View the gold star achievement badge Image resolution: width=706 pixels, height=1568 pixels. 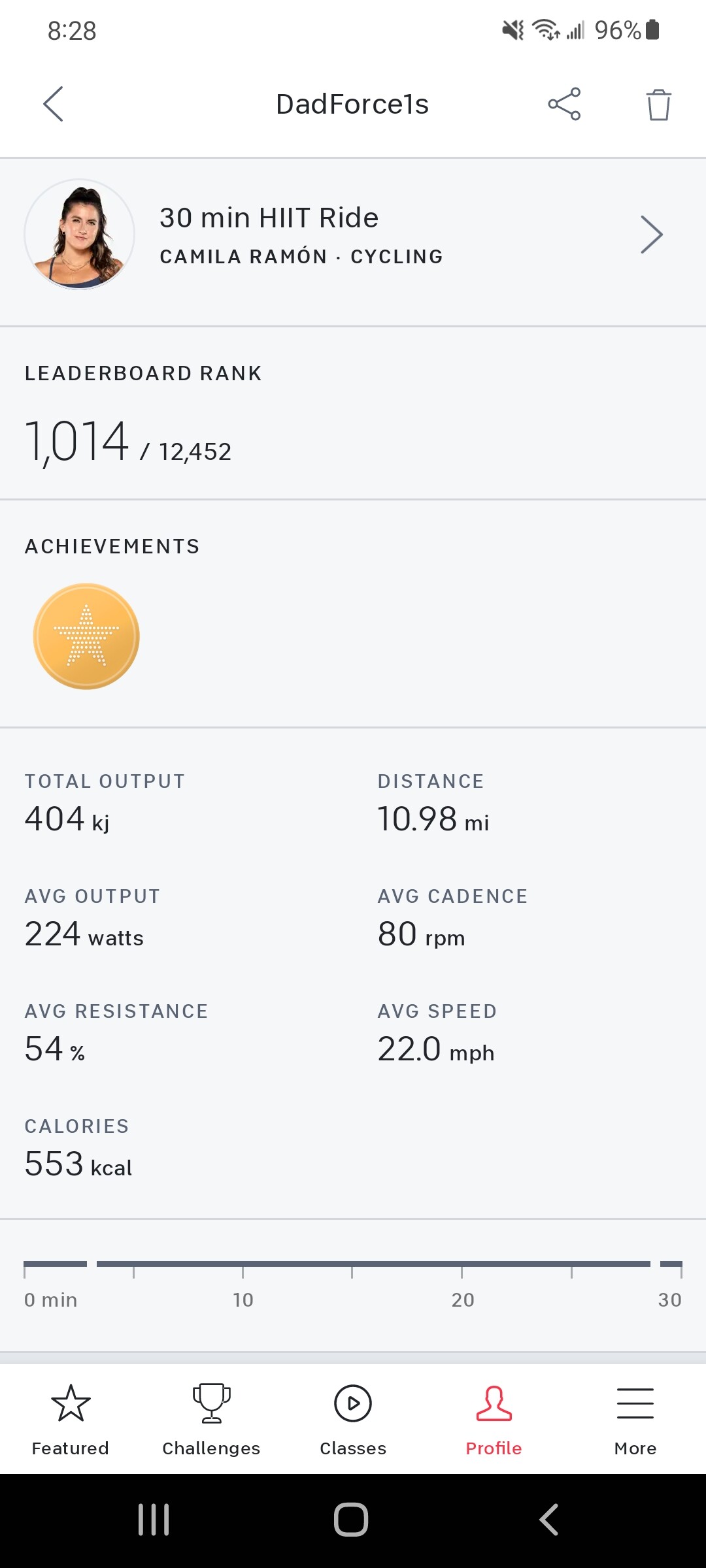(x=86, y=636)
